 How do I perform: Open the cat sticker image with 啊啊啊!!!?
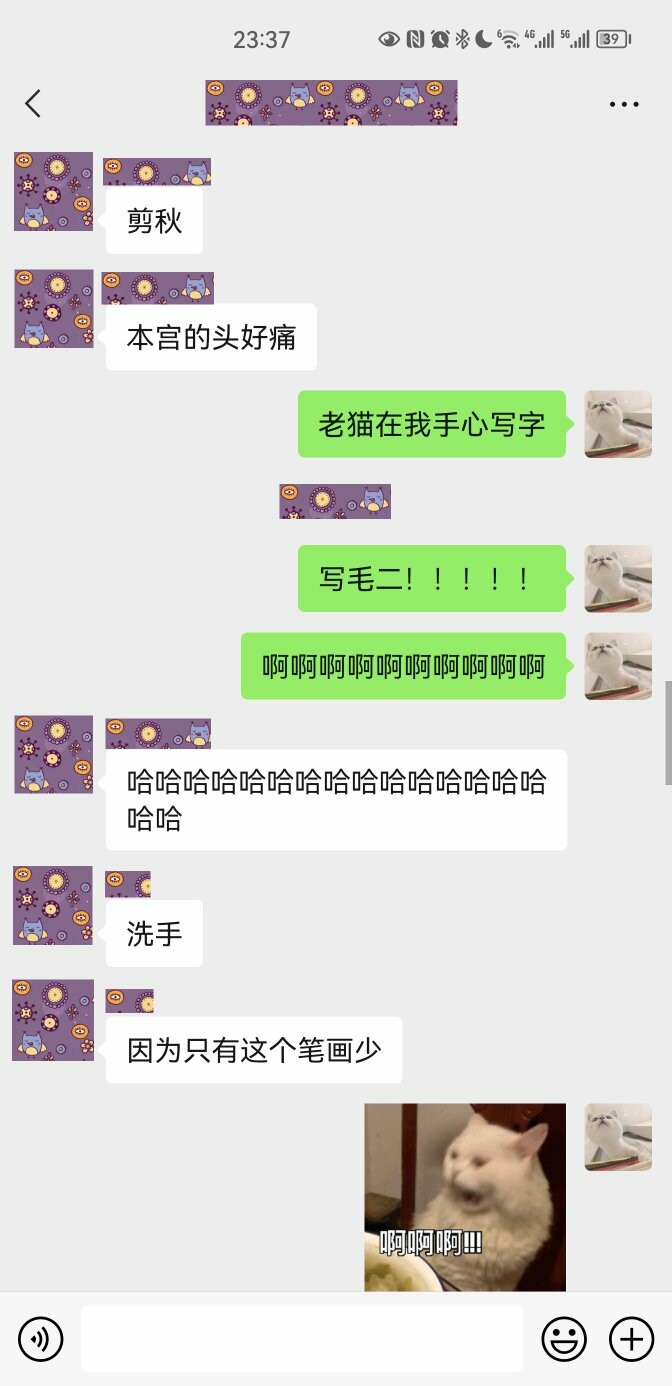pos(465,1197)
